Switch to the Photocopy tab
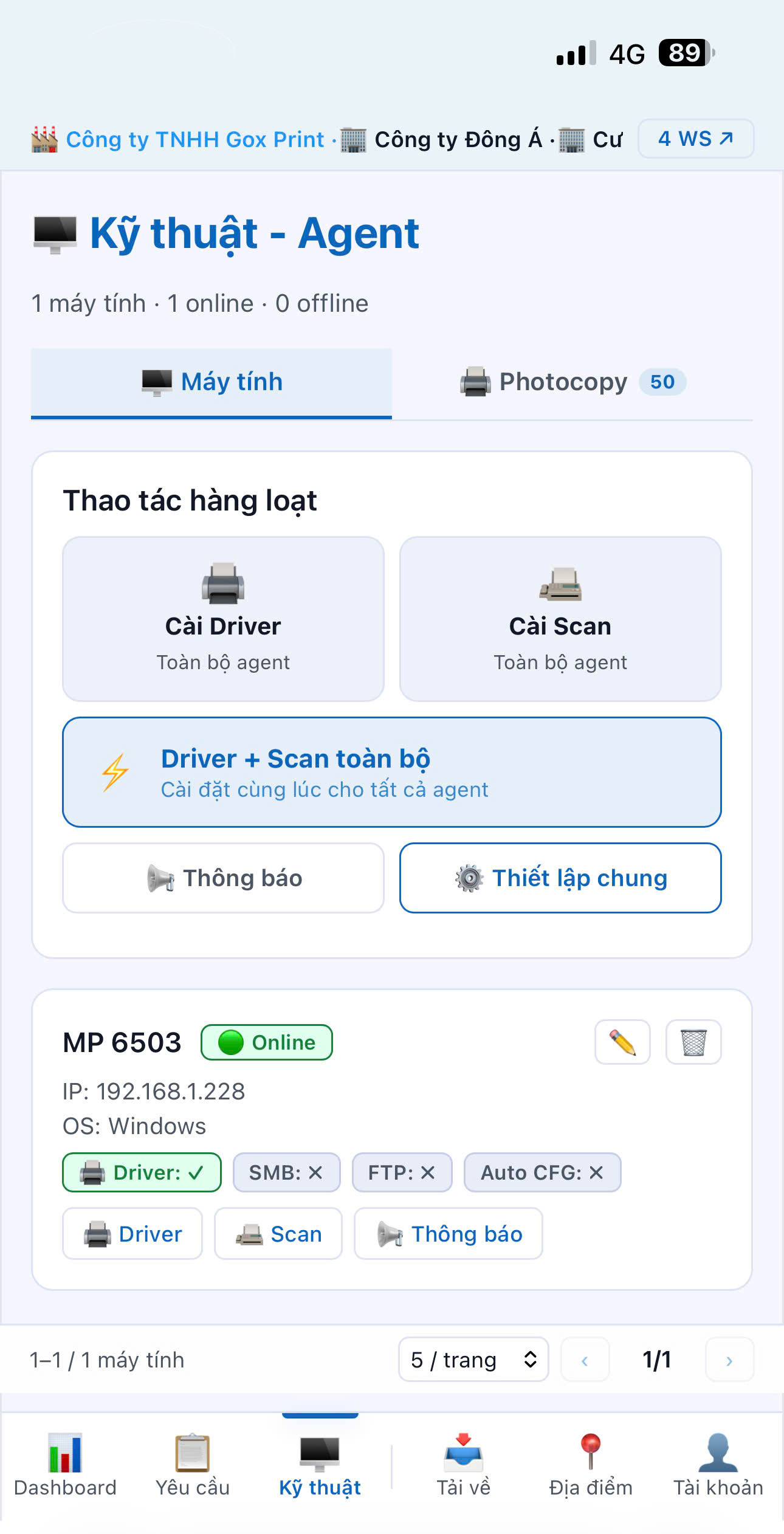The height and width of the screenshot is (1534, 784). coord(573,382)
